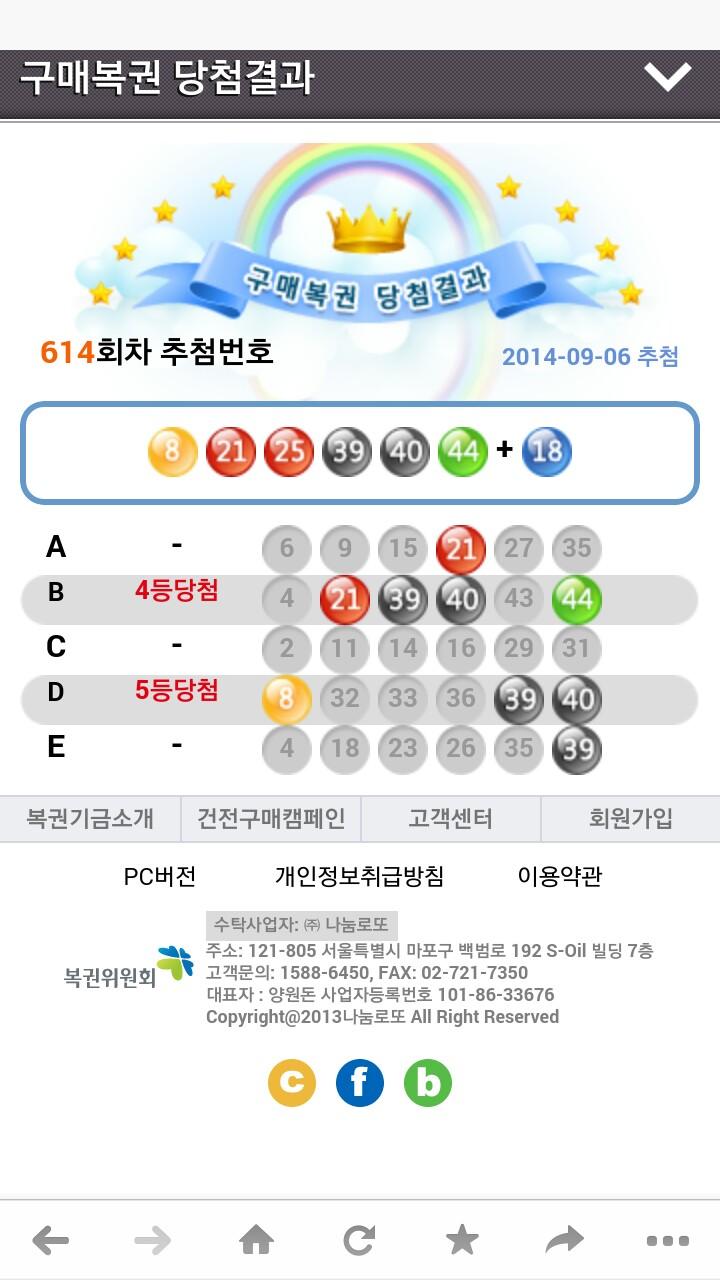Switch to PC버전
720x1280 pixels.
click(x=160, y=877)
